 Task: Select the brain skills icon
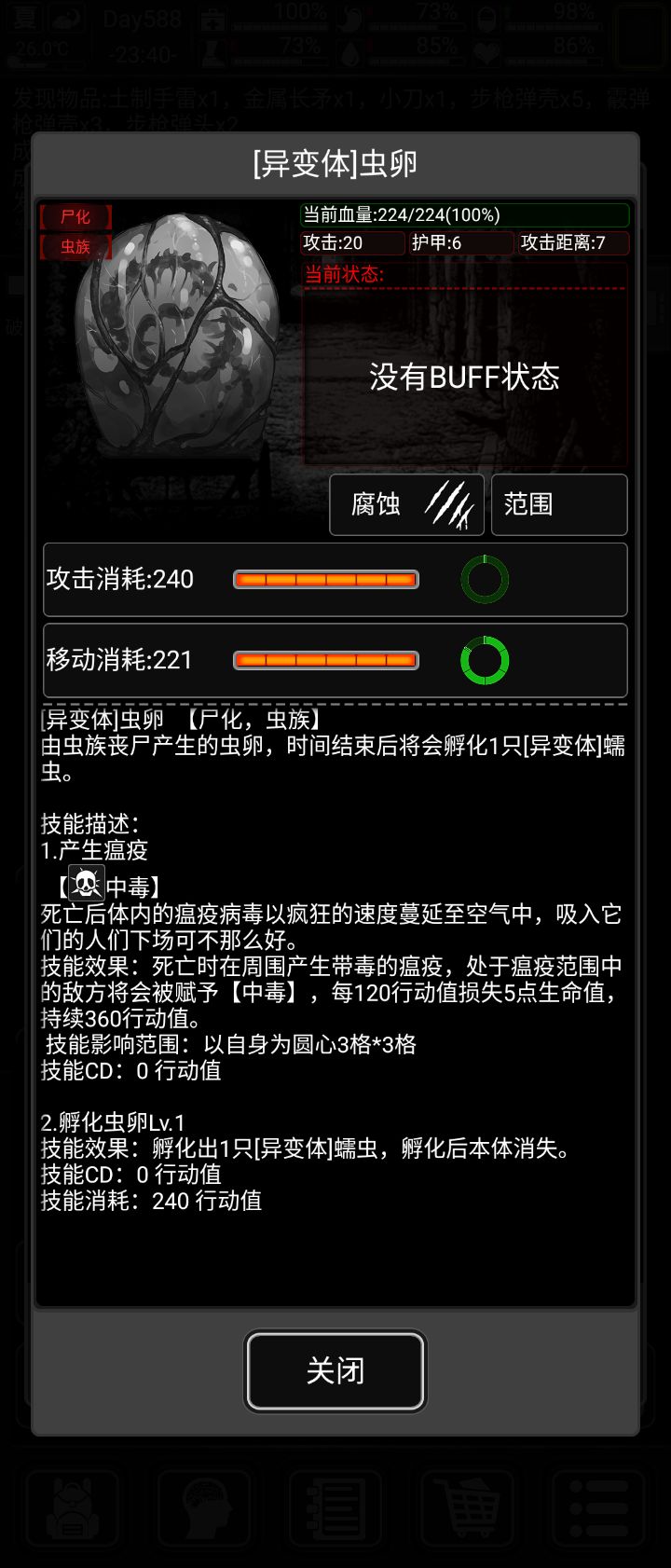coord(203,1510)
